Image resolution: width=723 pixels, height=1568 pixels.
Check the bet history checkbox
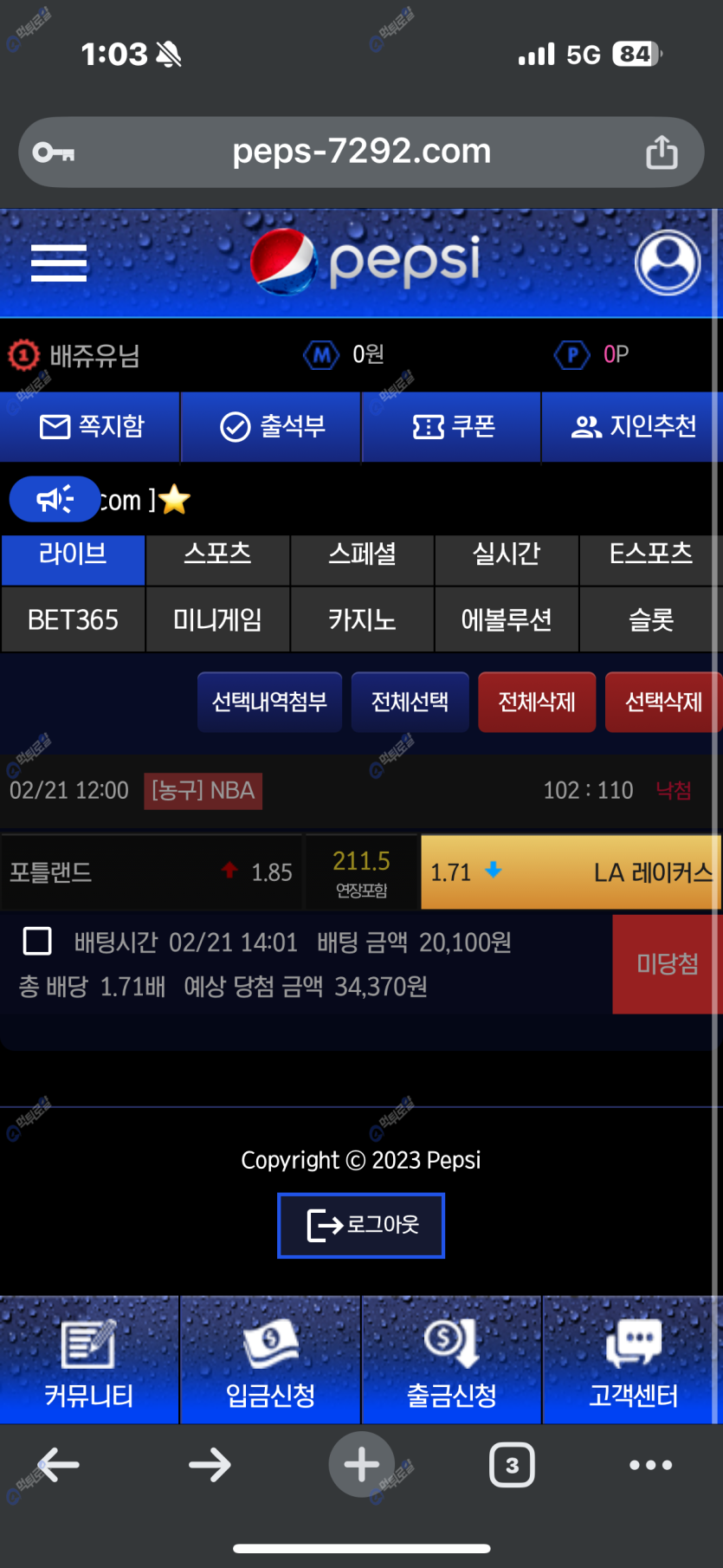coord(37,941)
